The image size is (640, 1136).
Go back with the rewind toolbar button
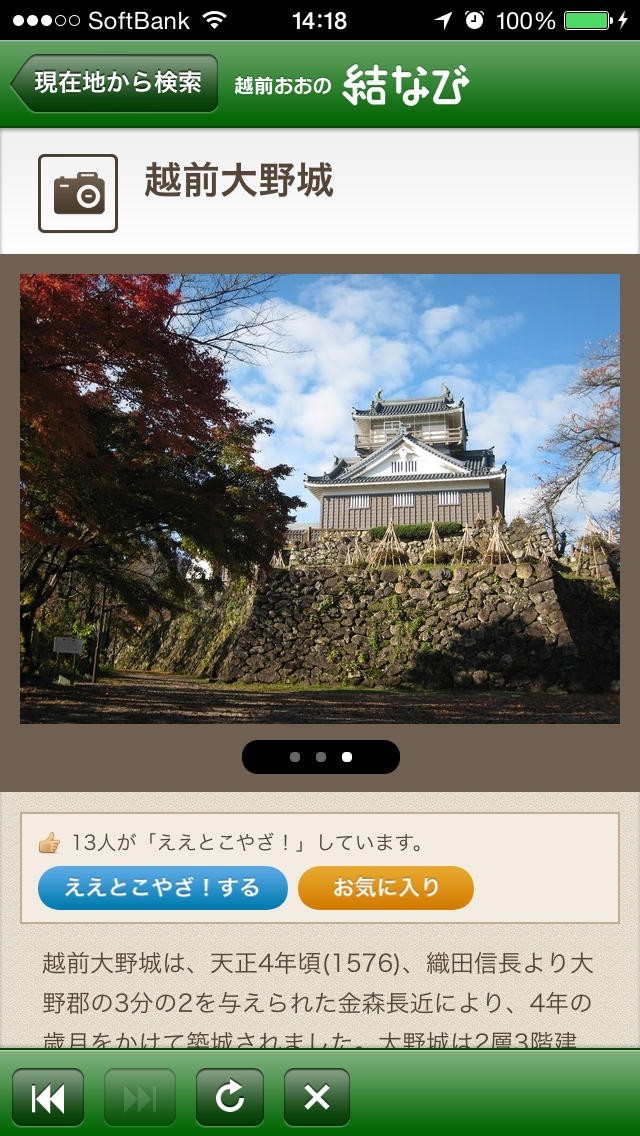coord(48,1097)
